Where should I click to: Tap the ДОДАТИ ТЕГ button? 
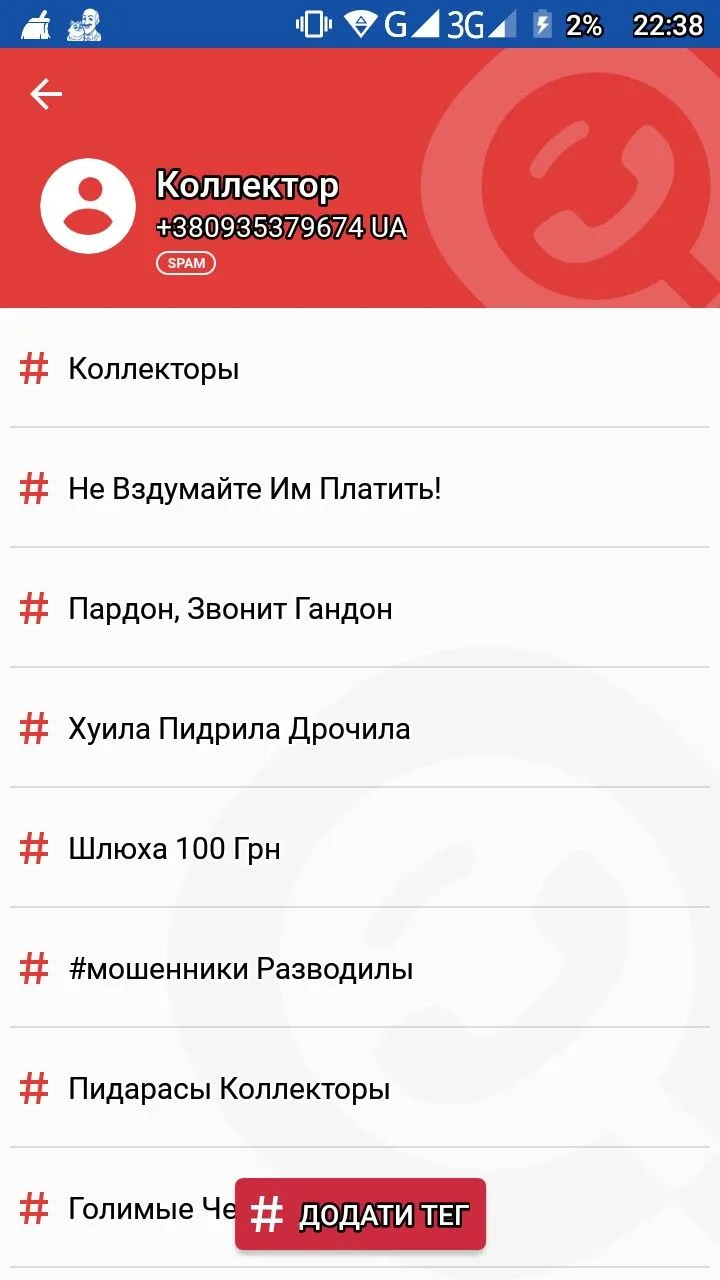click(360, 1214)
